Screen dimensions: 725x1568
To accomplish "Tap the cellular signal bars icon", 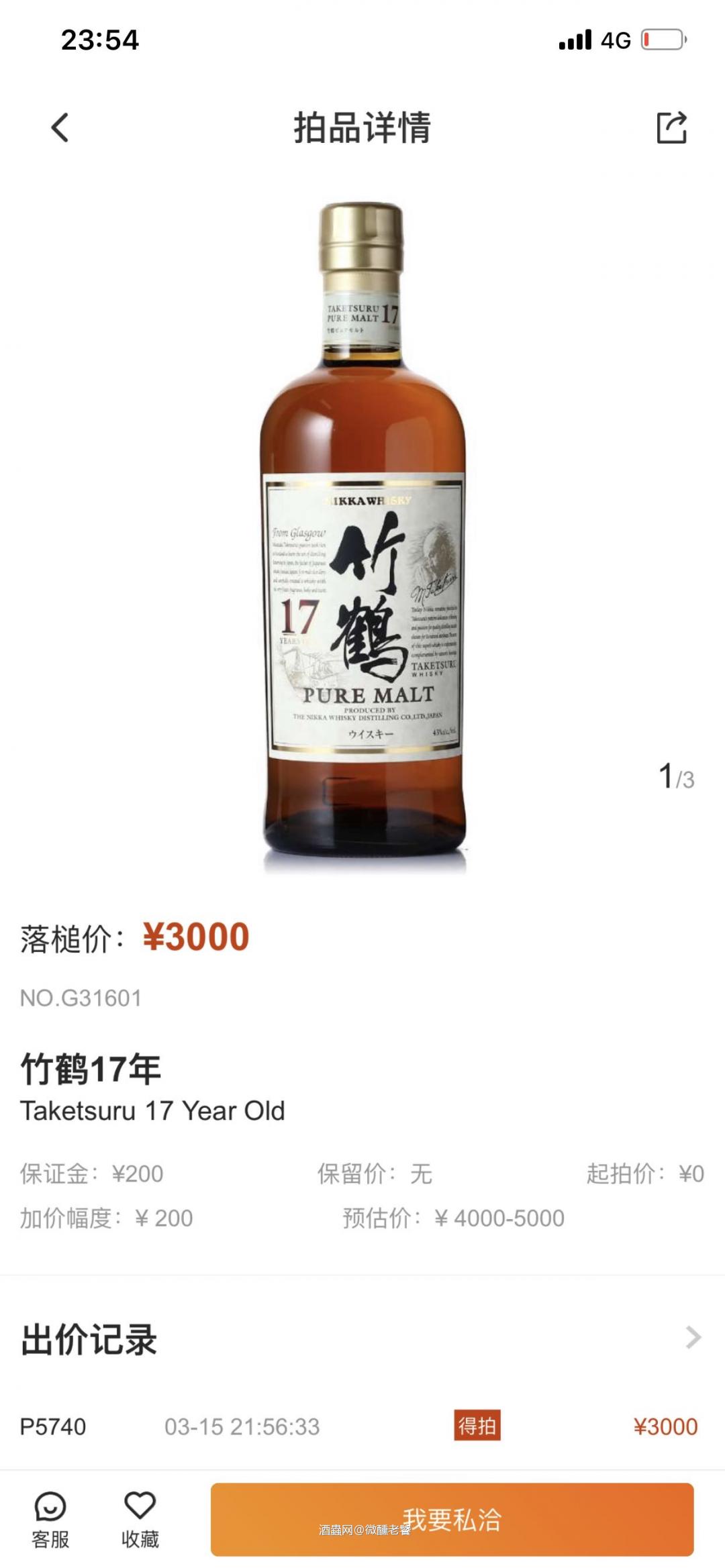I will [574, 40].
